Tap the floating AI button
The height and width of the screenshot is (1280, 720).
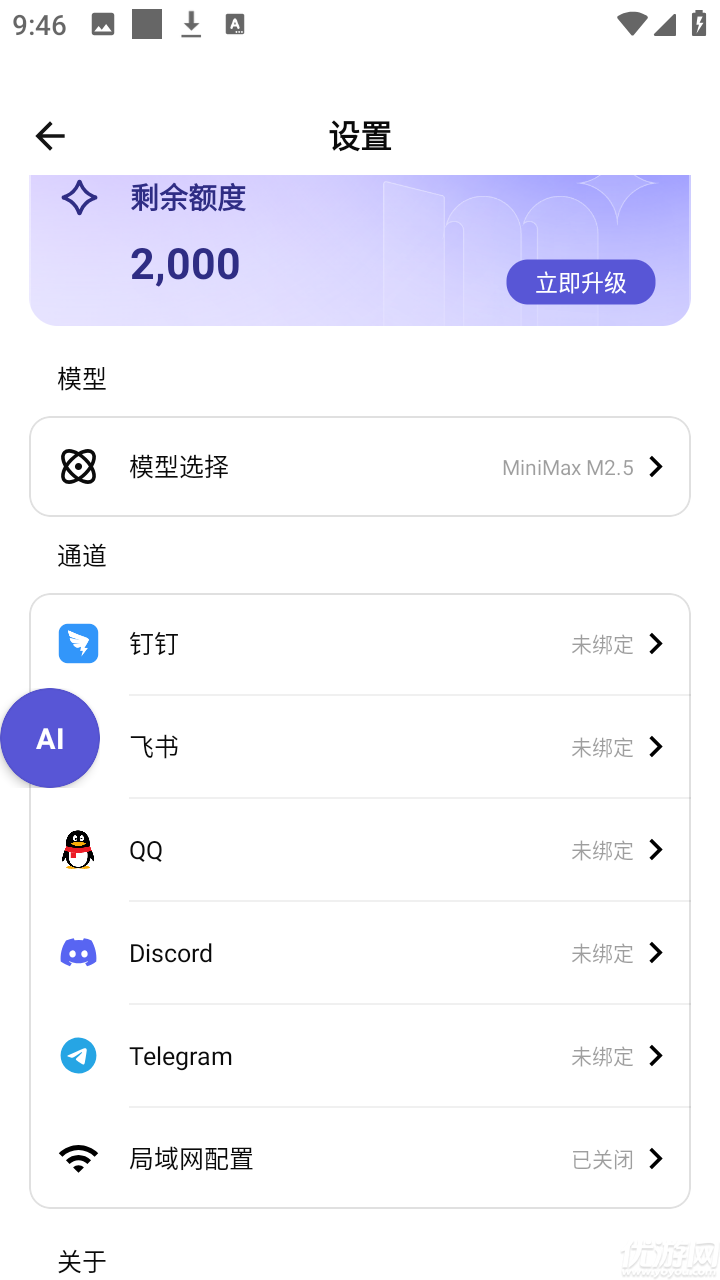coord(50,738)
